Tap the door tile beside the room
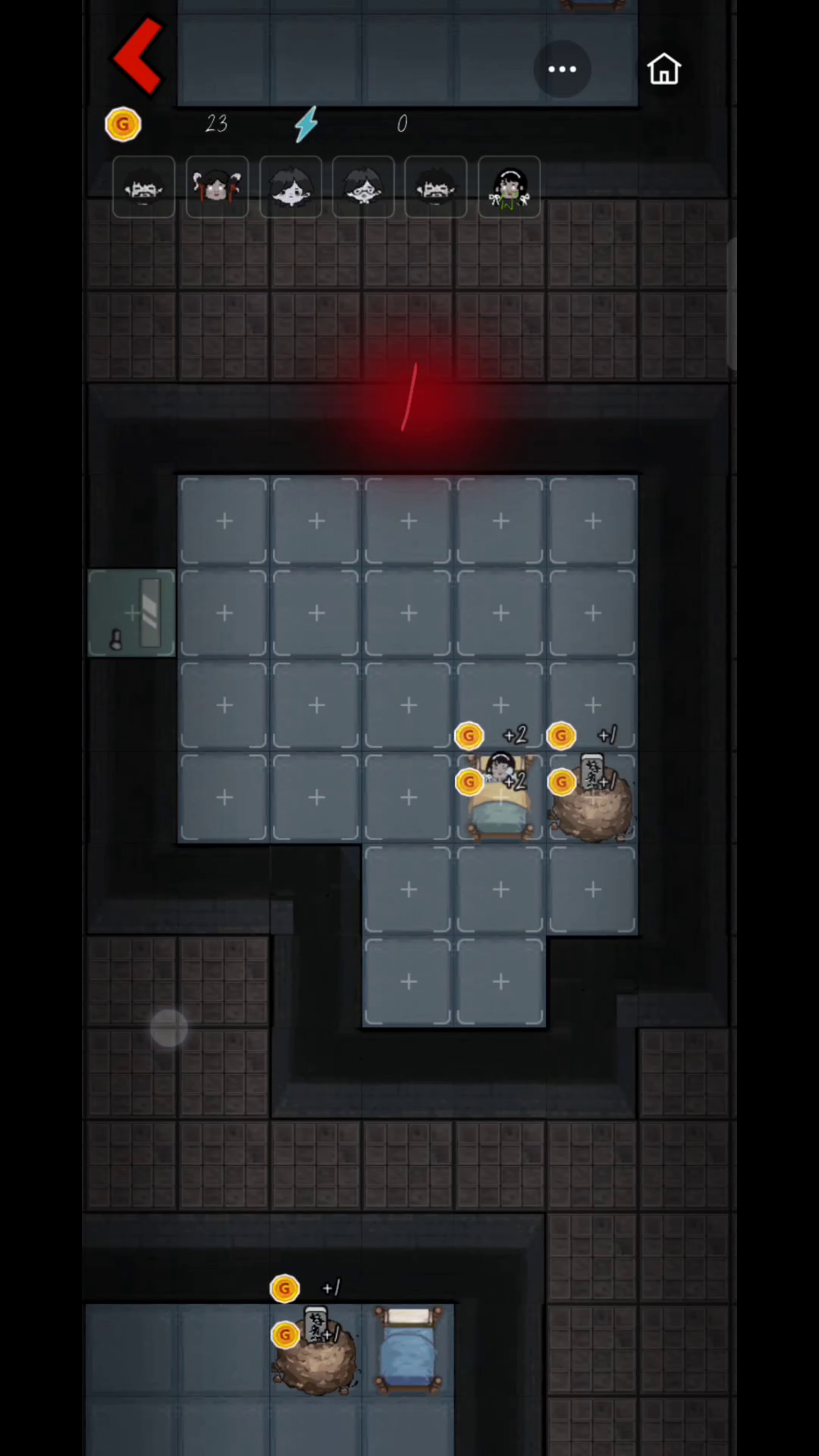Viewport: 819px width, 1456px height. [x=131, y=613]
